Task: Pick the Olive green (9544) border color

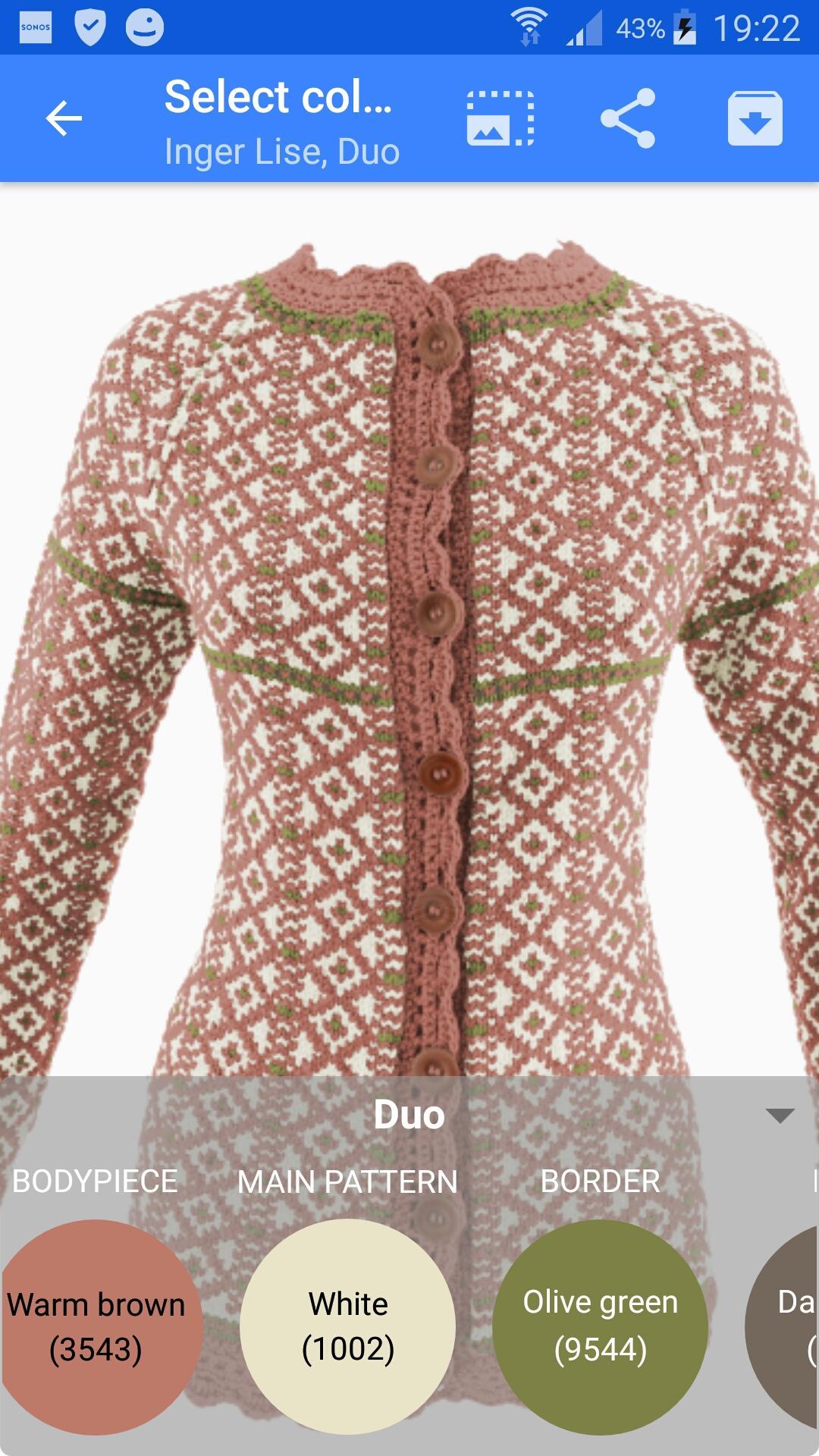Action: pyautogui.click(x=600, y=1327)
